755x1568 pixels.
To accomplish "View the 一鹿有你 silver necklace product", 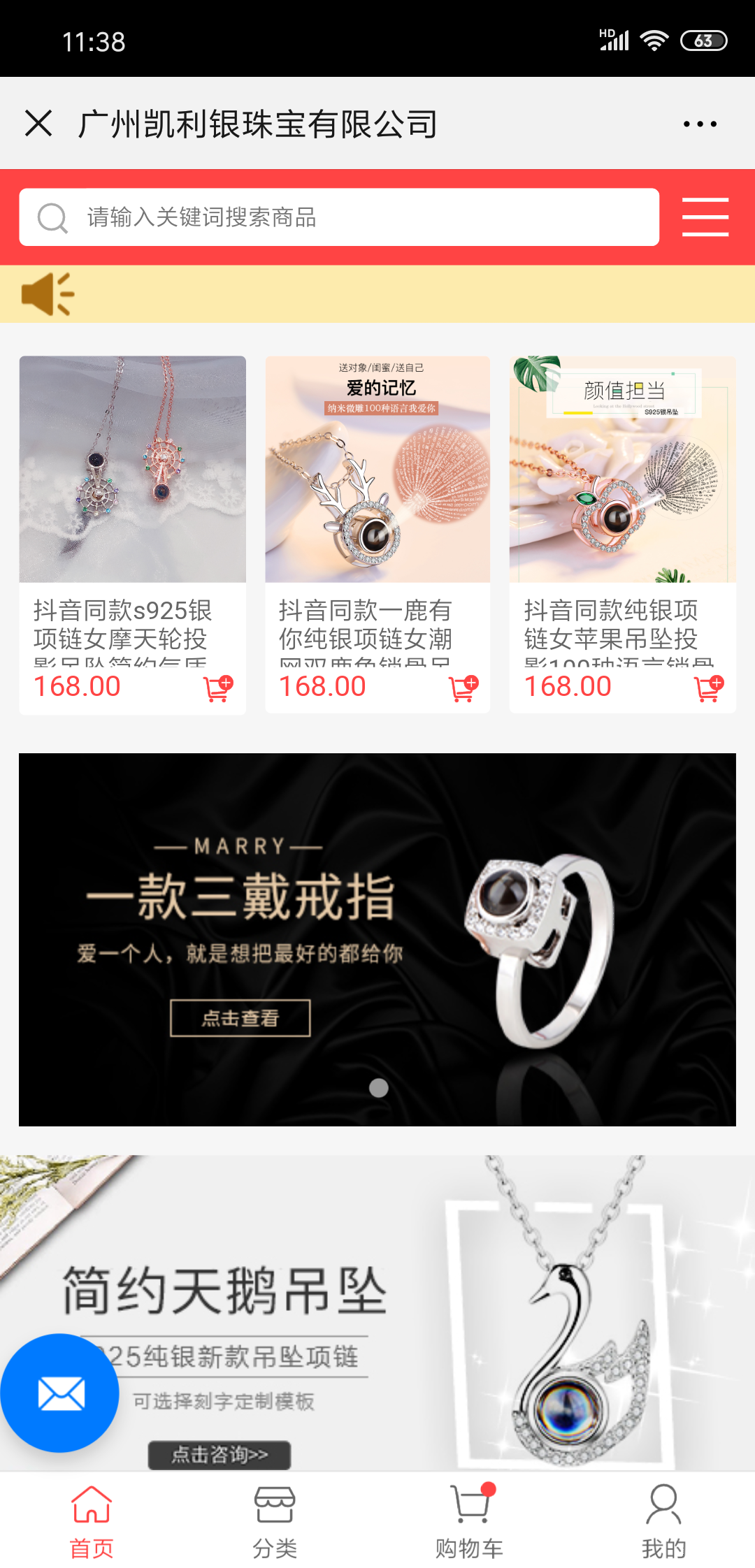I will tap(377, 470).
